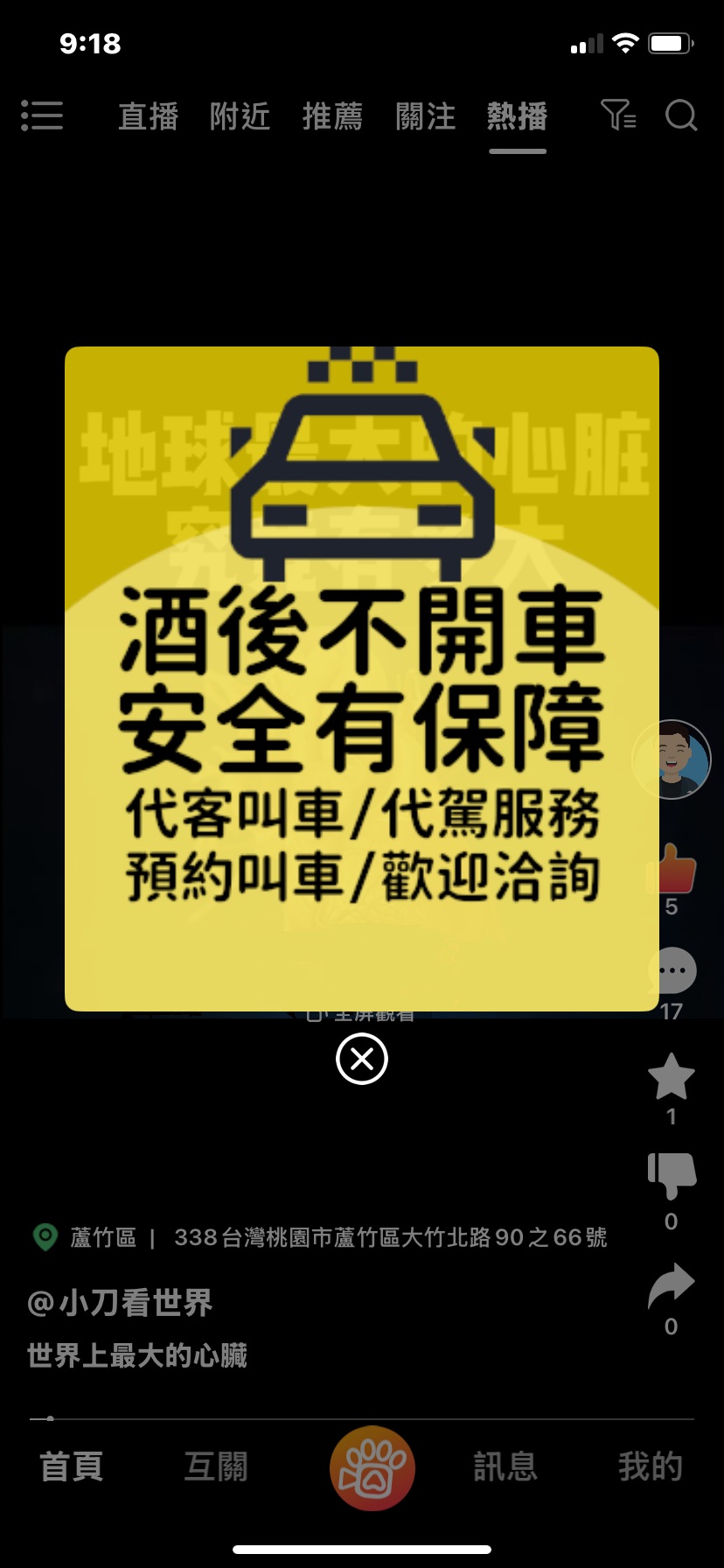Switch to the 附近 tab
724x1568 pixels.
point(240,116)
